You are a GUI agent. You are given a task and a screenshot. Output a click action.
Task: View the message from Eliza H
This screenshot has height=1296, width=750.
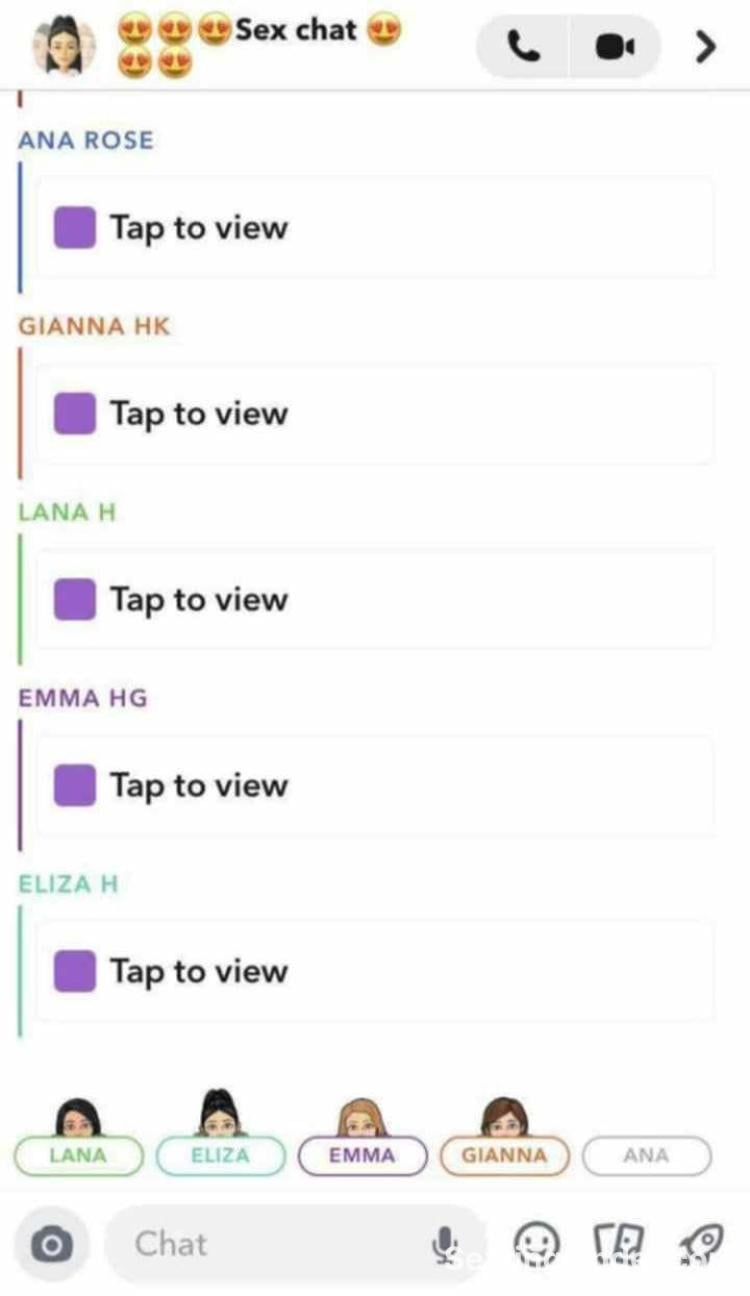pos(375,972)
